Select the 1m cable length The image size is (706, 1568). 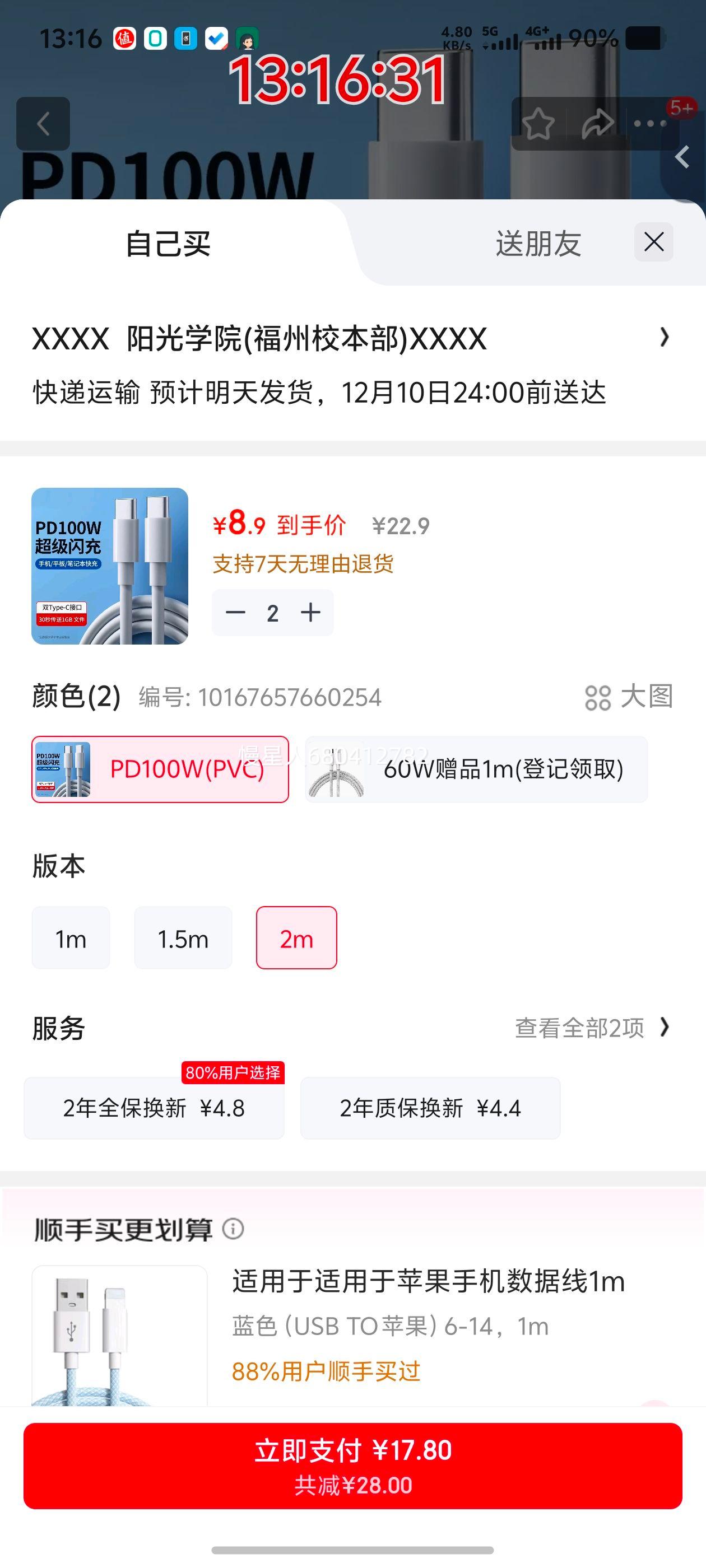(x=70, y=937)
